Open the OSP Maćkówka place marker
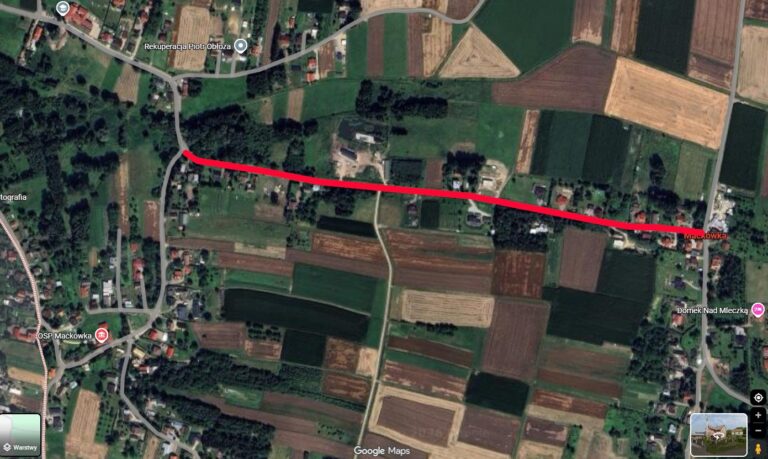This screenshot has height=459, width=768. tap(101, 335)
